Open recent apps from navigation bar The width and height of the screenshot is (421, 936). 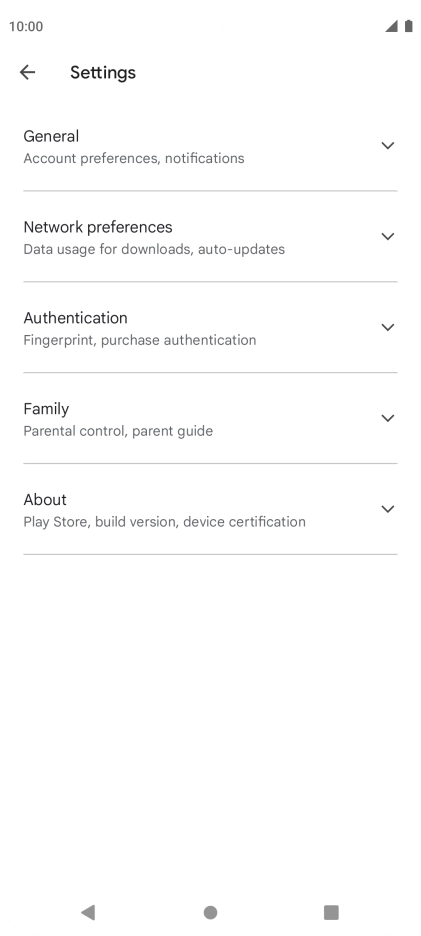click(331, 912)
